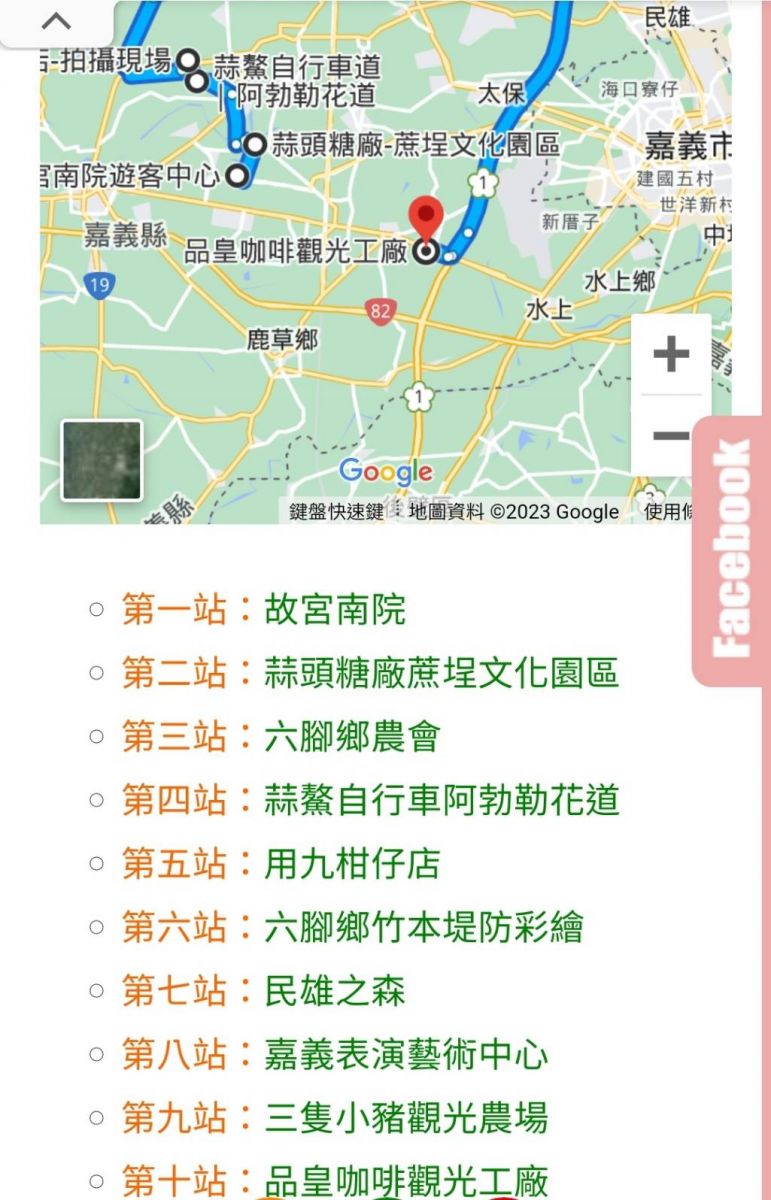771x1200 pixels.
Task: Open 六腳鄉農會 third stop link
Action: (x=352, y=737)
